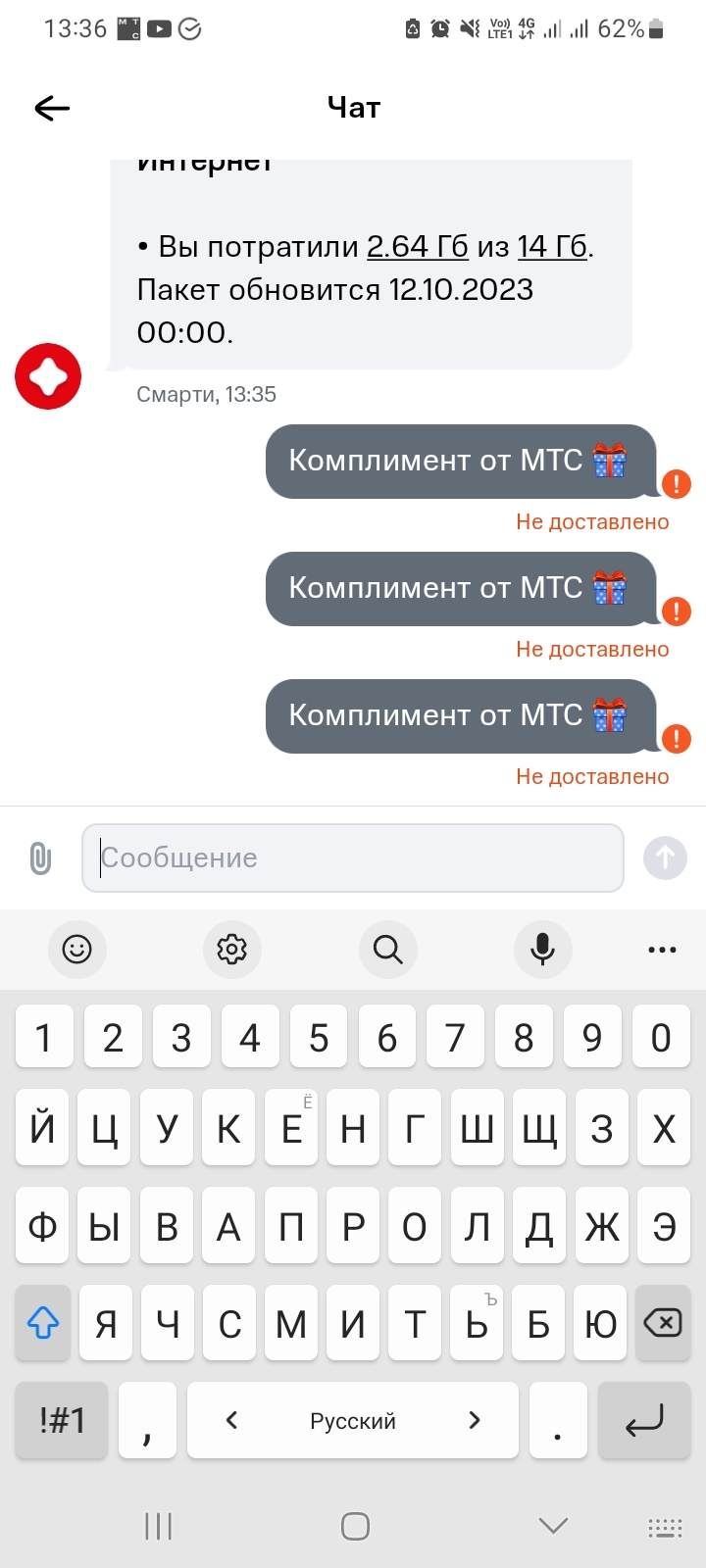Screen dimensions: 706x1568
Task: Open the keyboard emoji picker
Action: (76, 949)
